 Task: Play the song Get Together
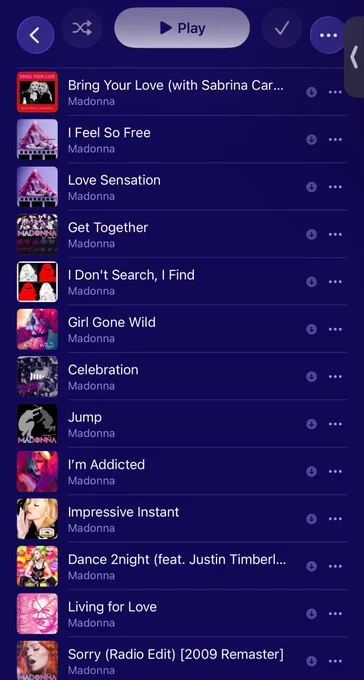click(x=182, y=234)
